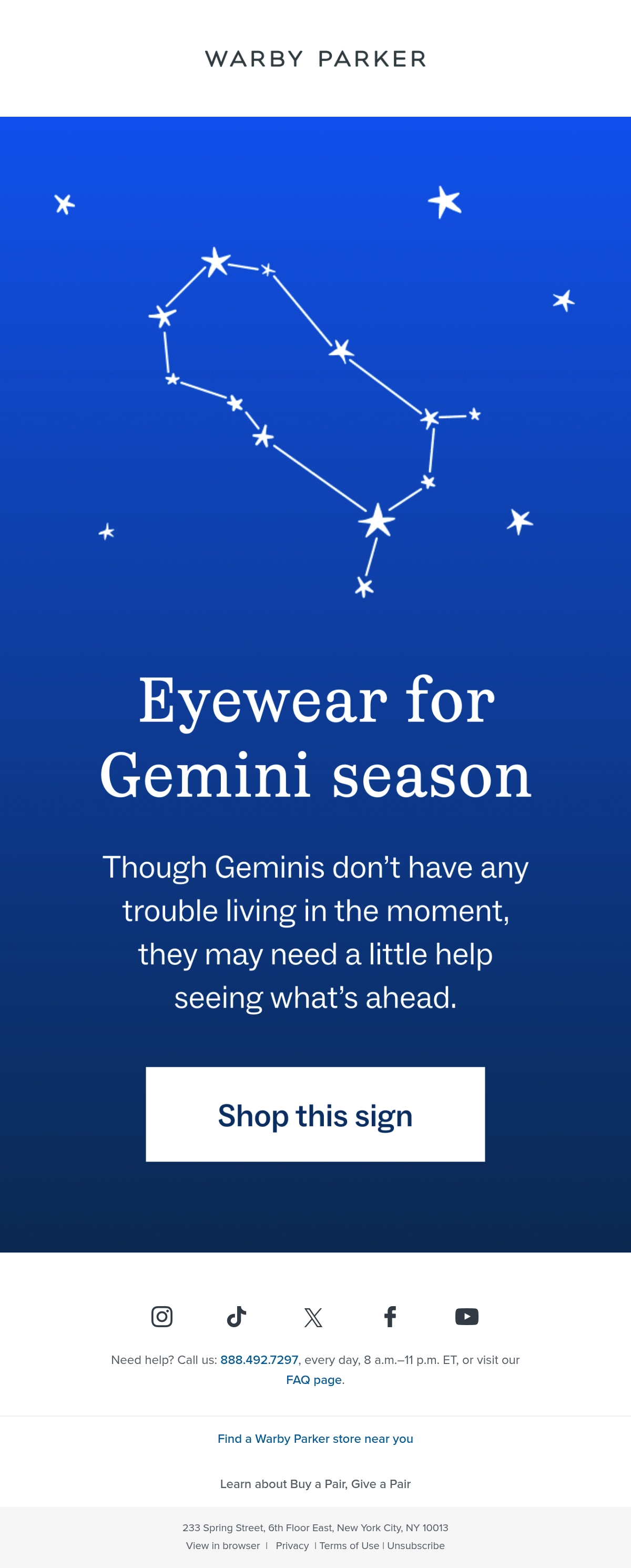631x1568 pixels.
Task: Tap the Shop this sign button
Action: (315, 1114)
